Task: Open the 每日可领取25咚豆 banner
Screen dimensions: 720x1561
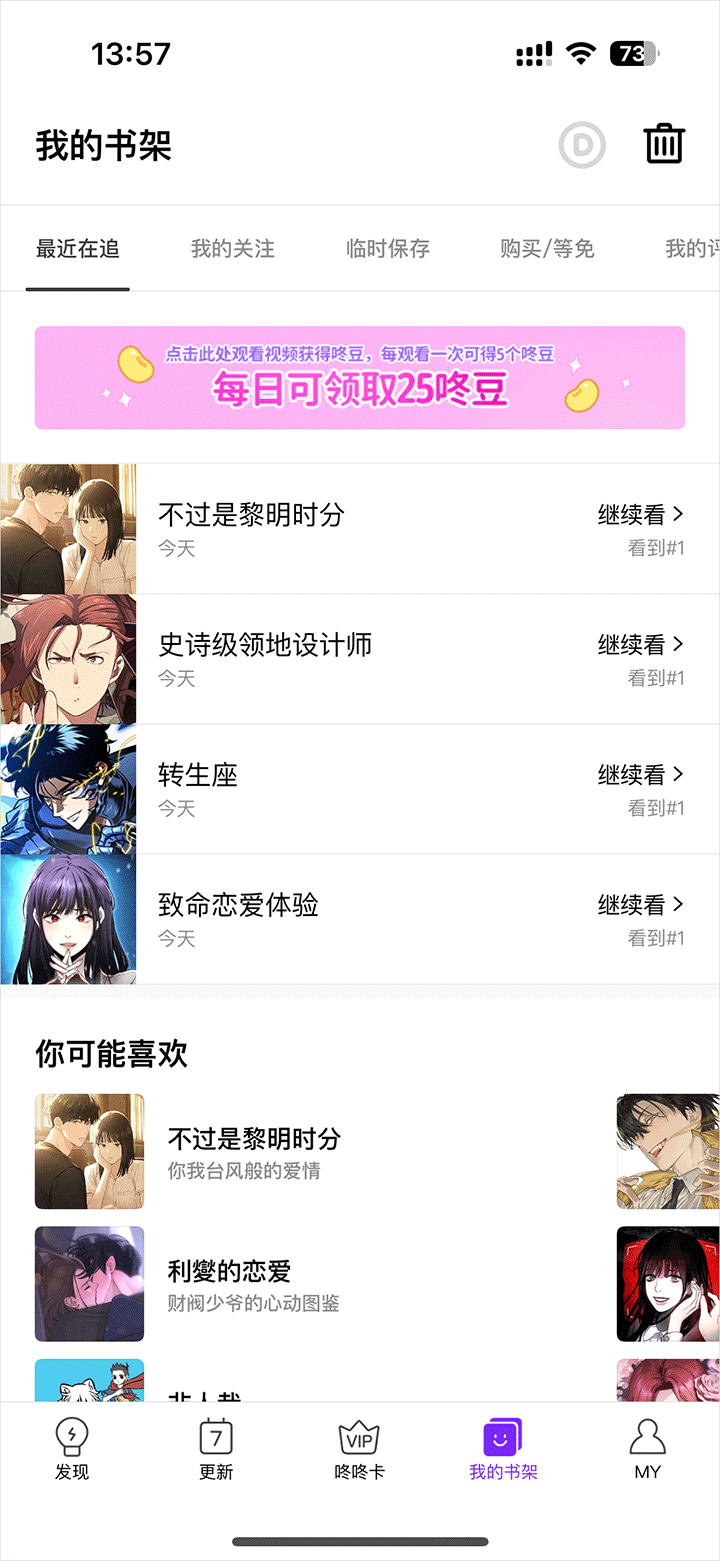Action: [360, 378]
